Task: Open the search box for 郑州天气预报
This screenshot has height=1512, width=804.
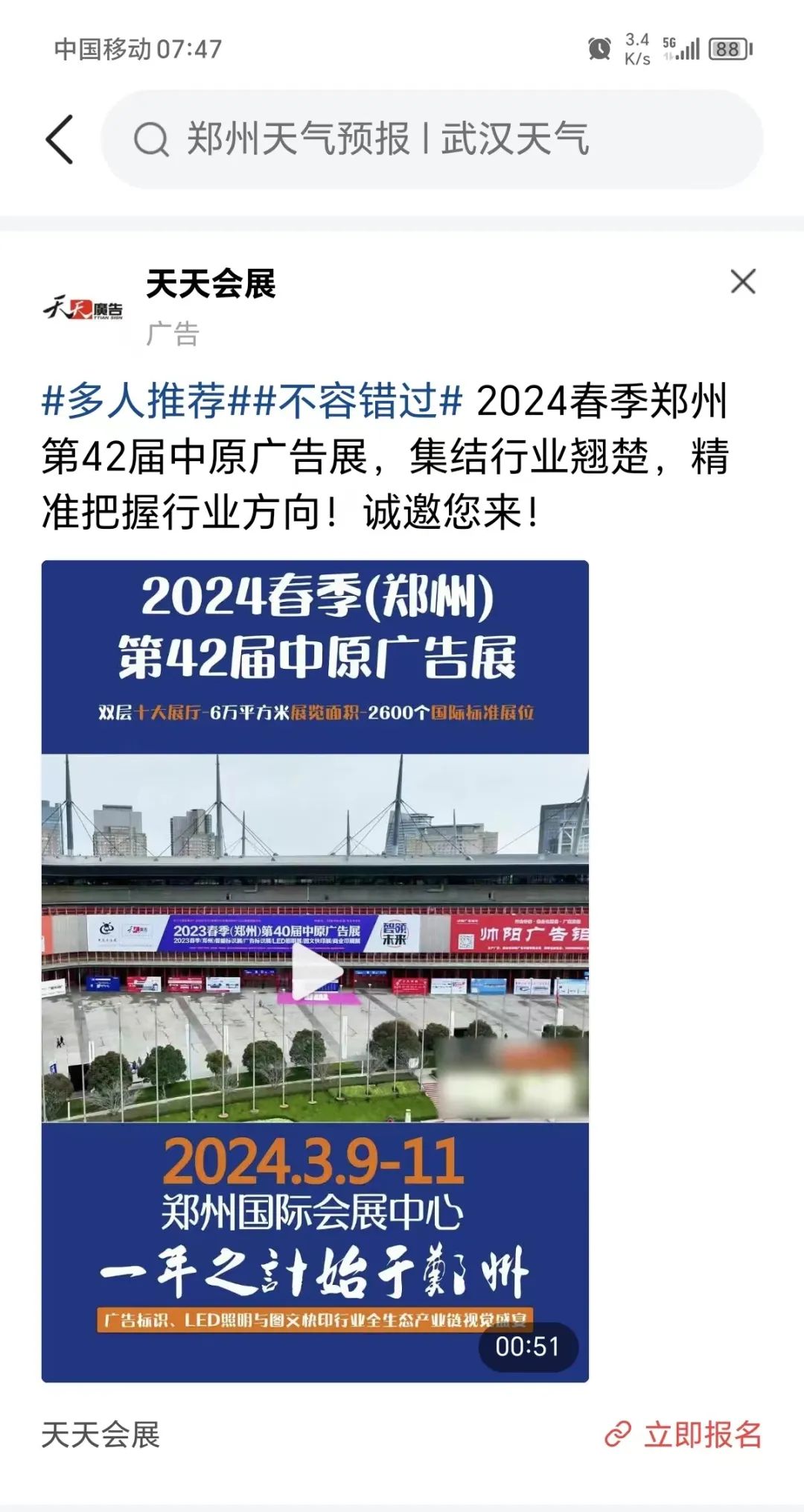Action: (432, 139)
